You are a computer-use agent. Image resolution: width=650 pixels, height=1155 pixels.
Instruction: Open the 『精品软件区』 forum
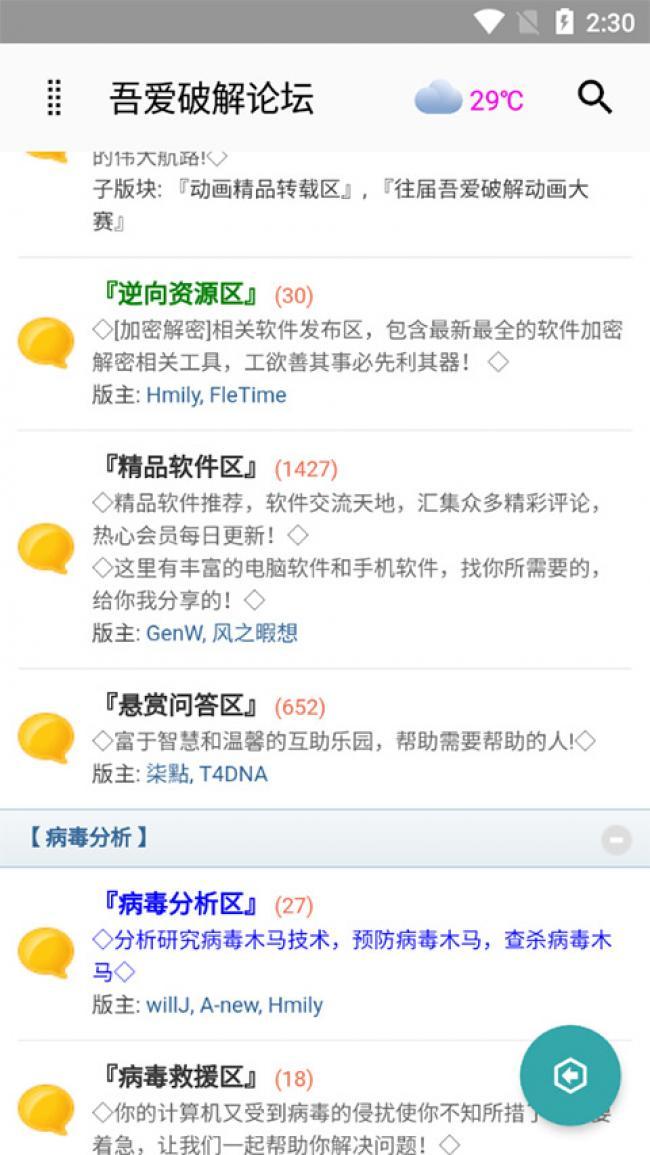point(181,467)
